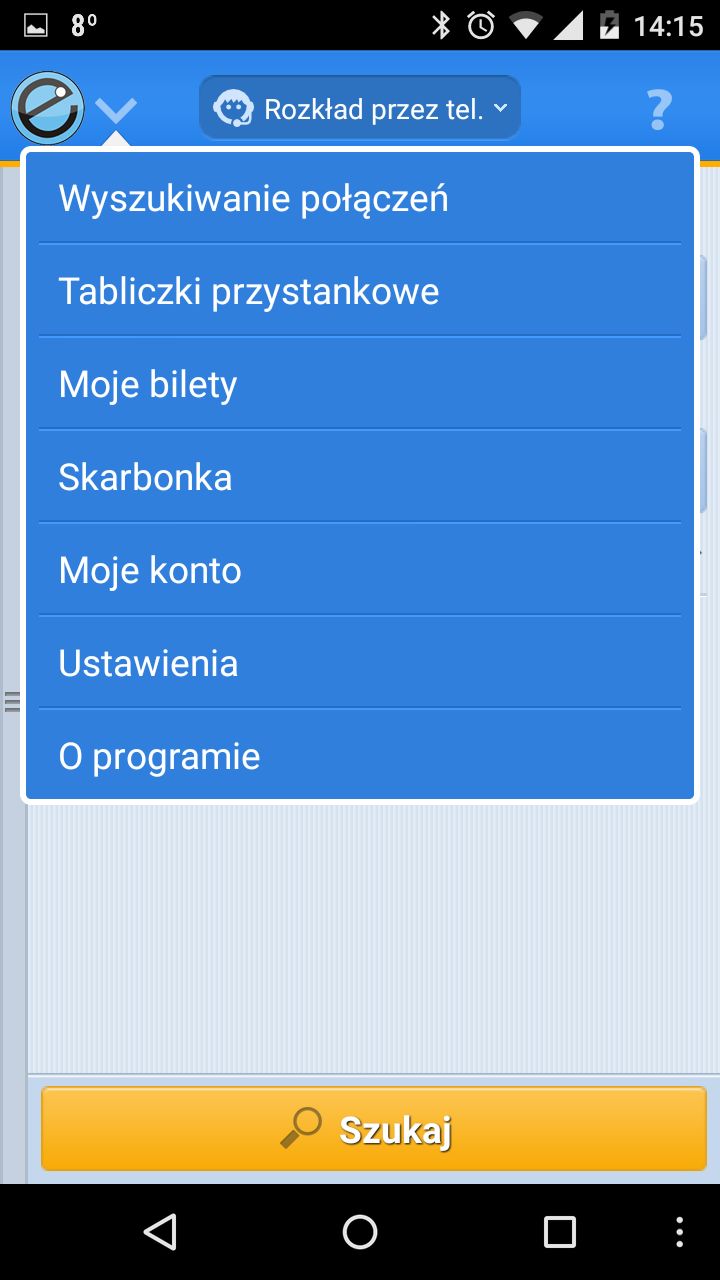Tap the Szukaj search button
Screen dimensions: 720x1280
[x=374, y=1128]
